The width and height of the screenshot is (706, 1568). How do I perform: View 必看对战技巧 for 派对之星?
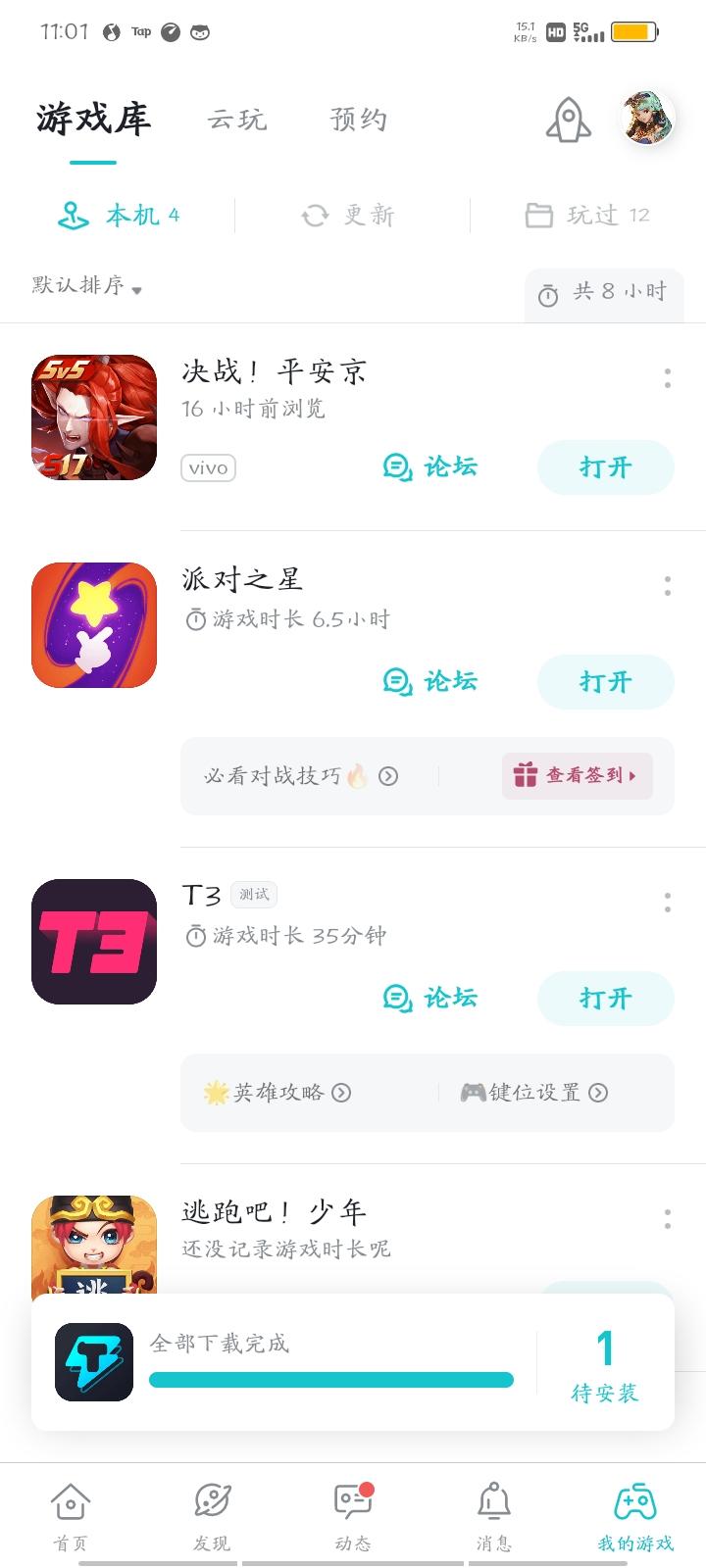click(300, 776)
